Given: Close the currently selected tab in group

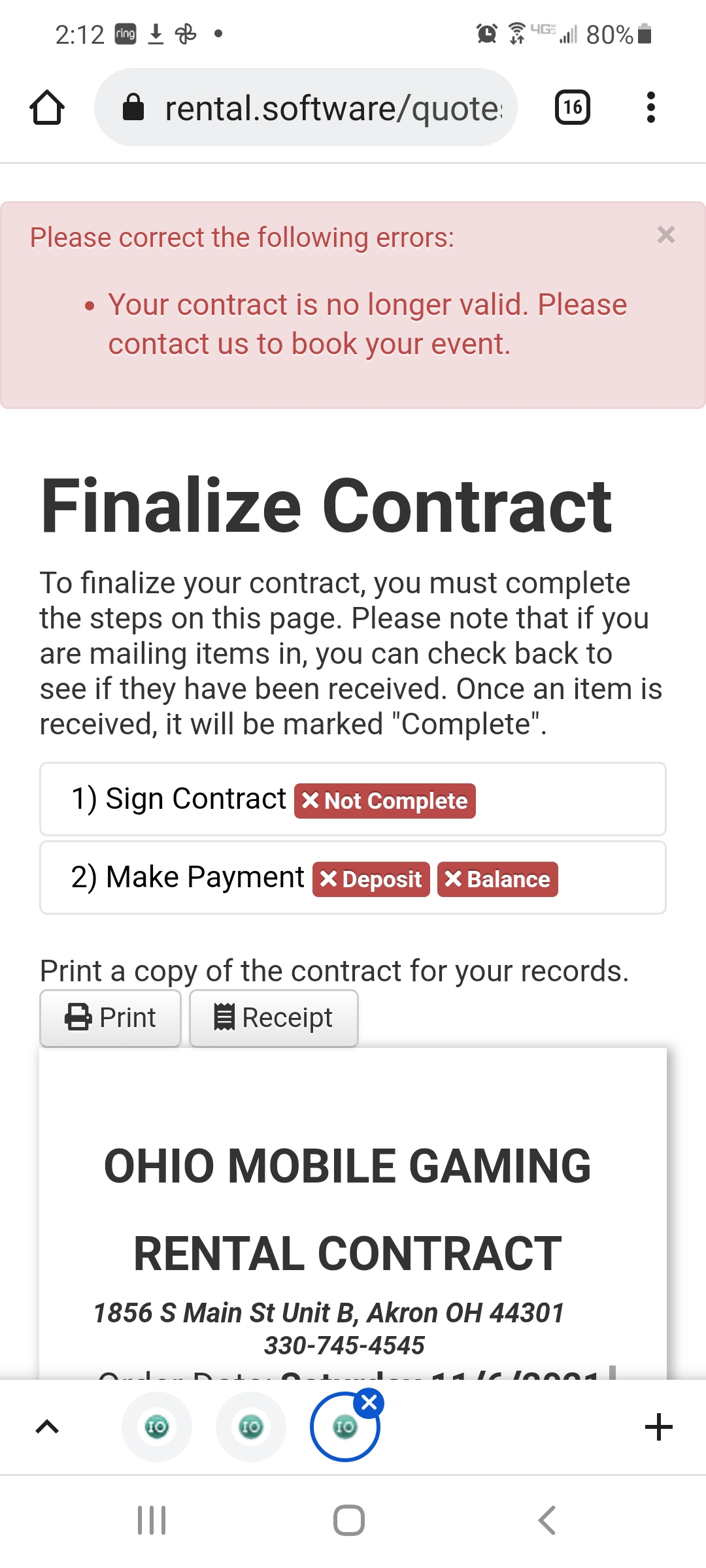Looking at the screenshot, I should click(x=369, y=1402).
